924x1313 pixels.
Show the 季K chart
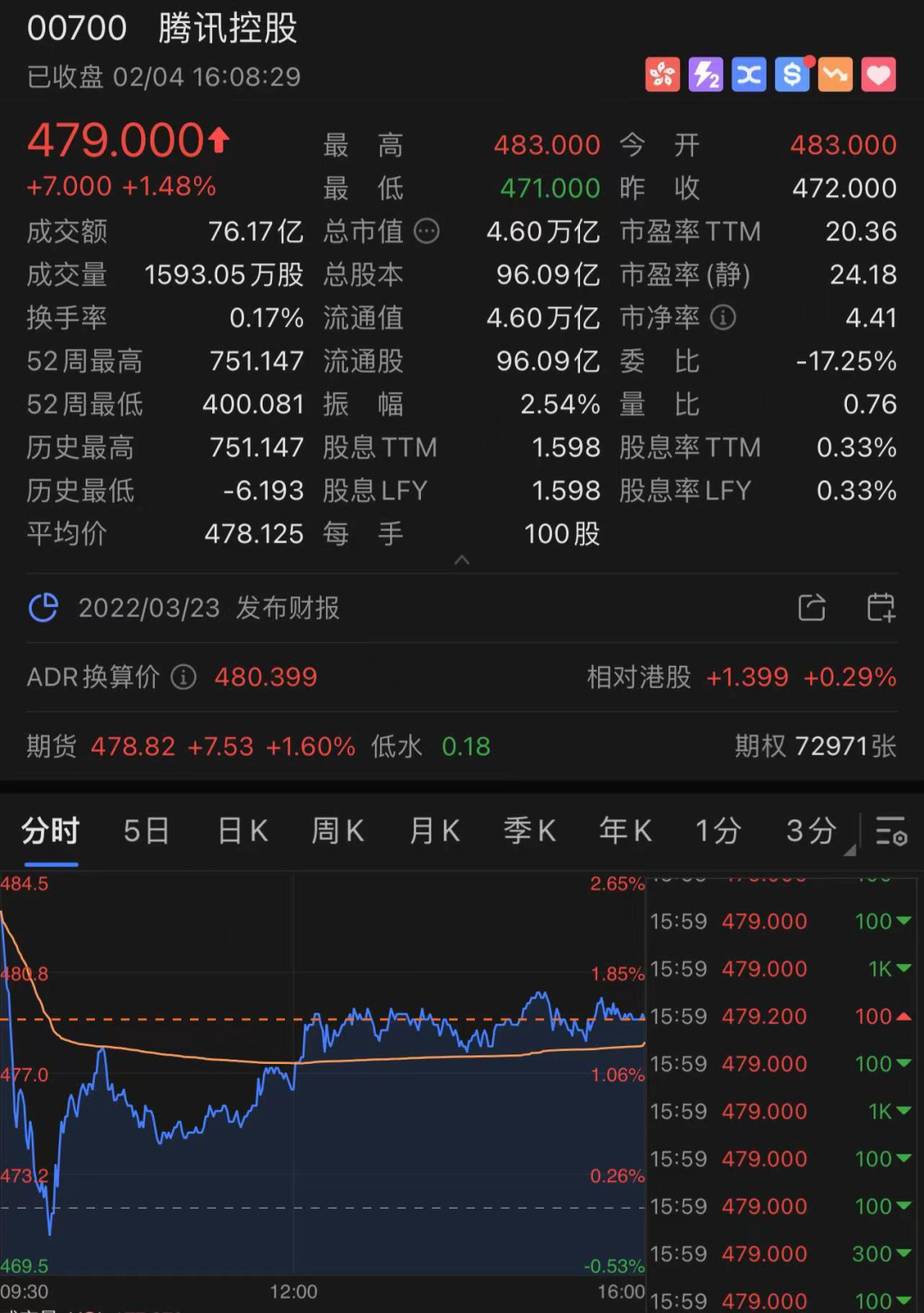[x=530, y=830]
